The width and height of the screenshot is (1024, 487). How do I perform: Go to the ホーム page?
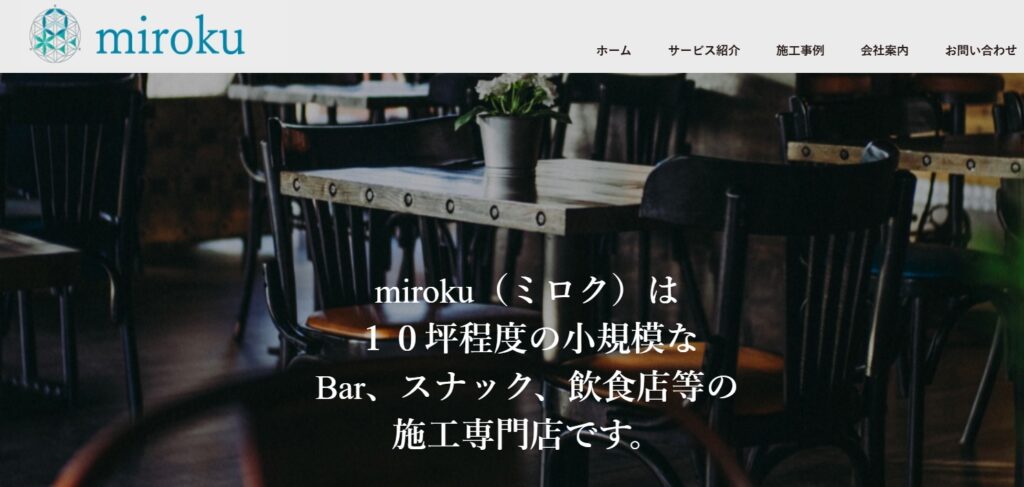point(613,50)
